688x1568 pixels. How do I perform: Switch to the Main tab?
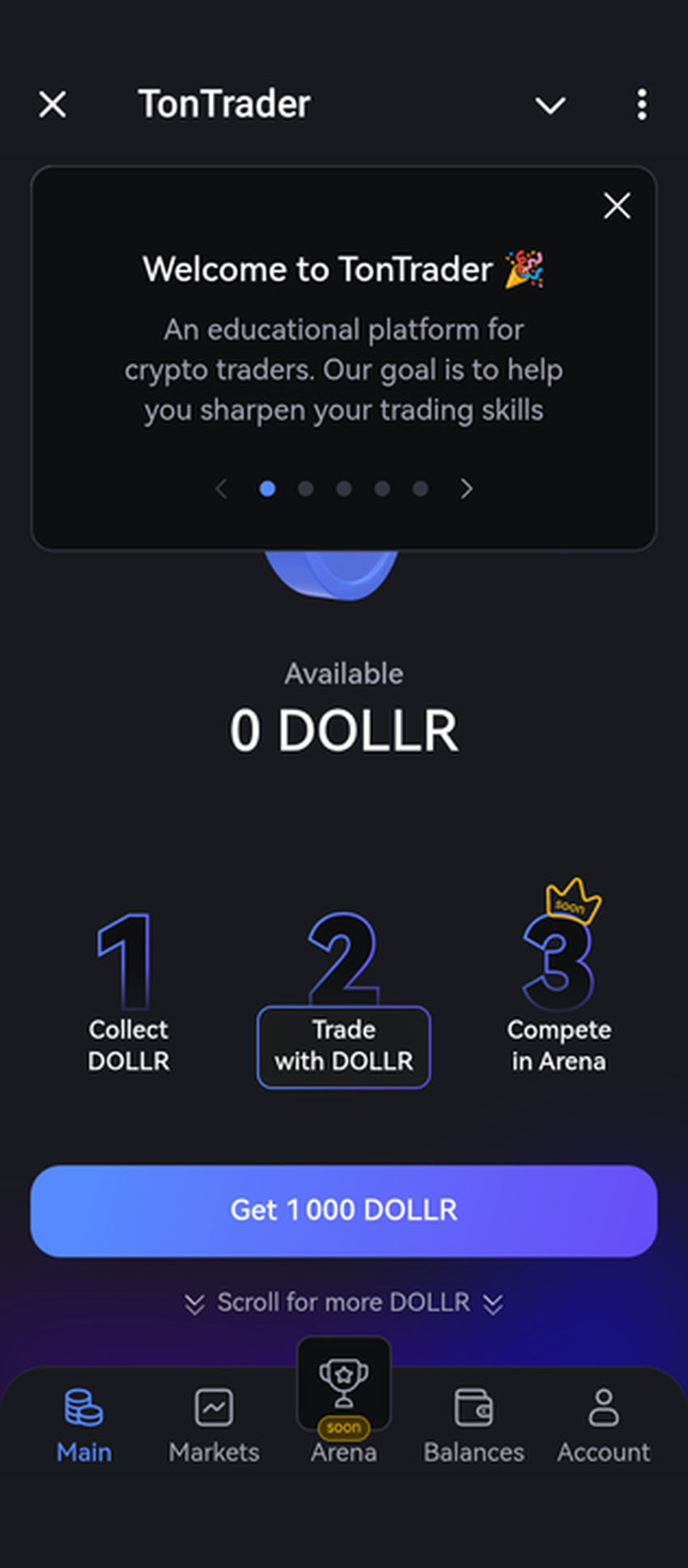click(x=84, y=1426)
